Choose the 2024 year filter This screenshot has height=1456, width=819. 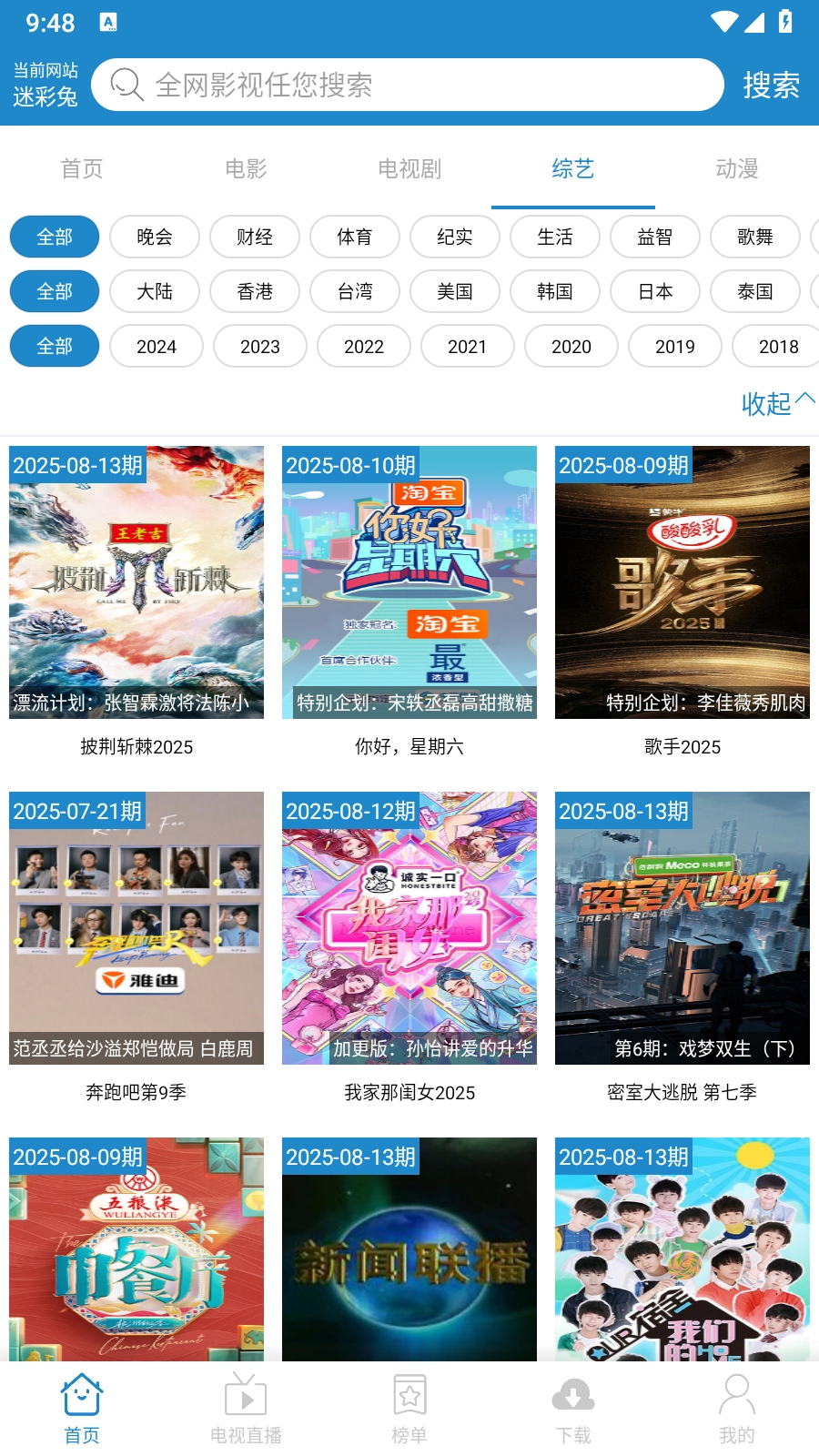pos(157,346)
